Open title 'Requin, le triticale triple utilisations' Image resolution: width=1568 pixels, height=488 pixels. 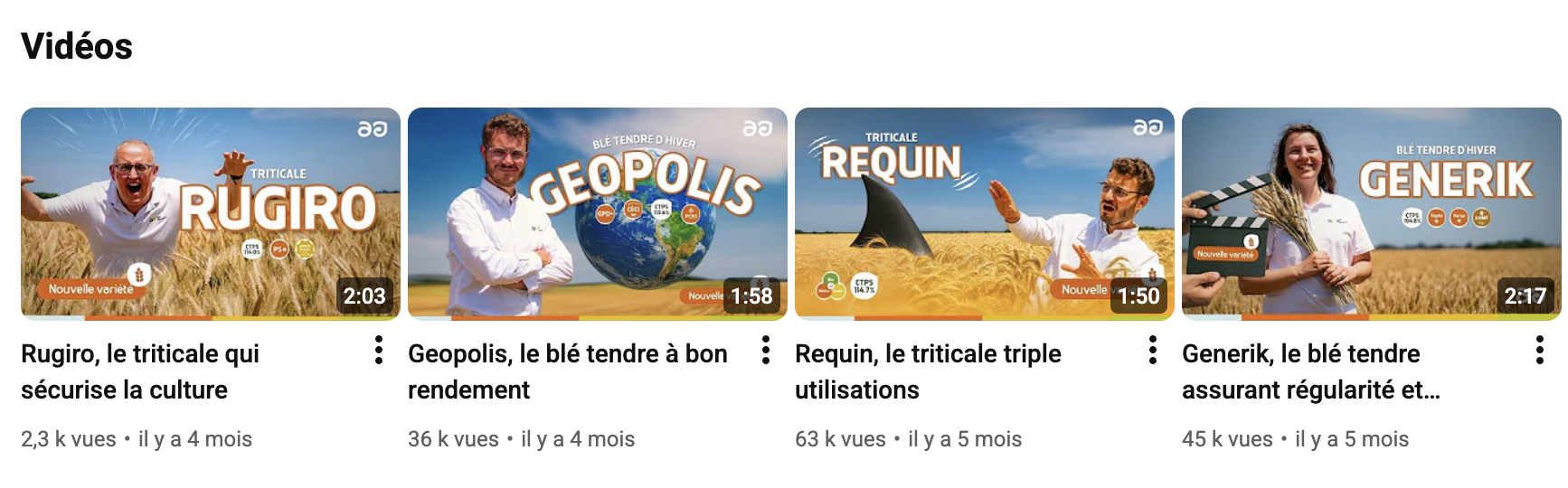(x=928, y=371)
